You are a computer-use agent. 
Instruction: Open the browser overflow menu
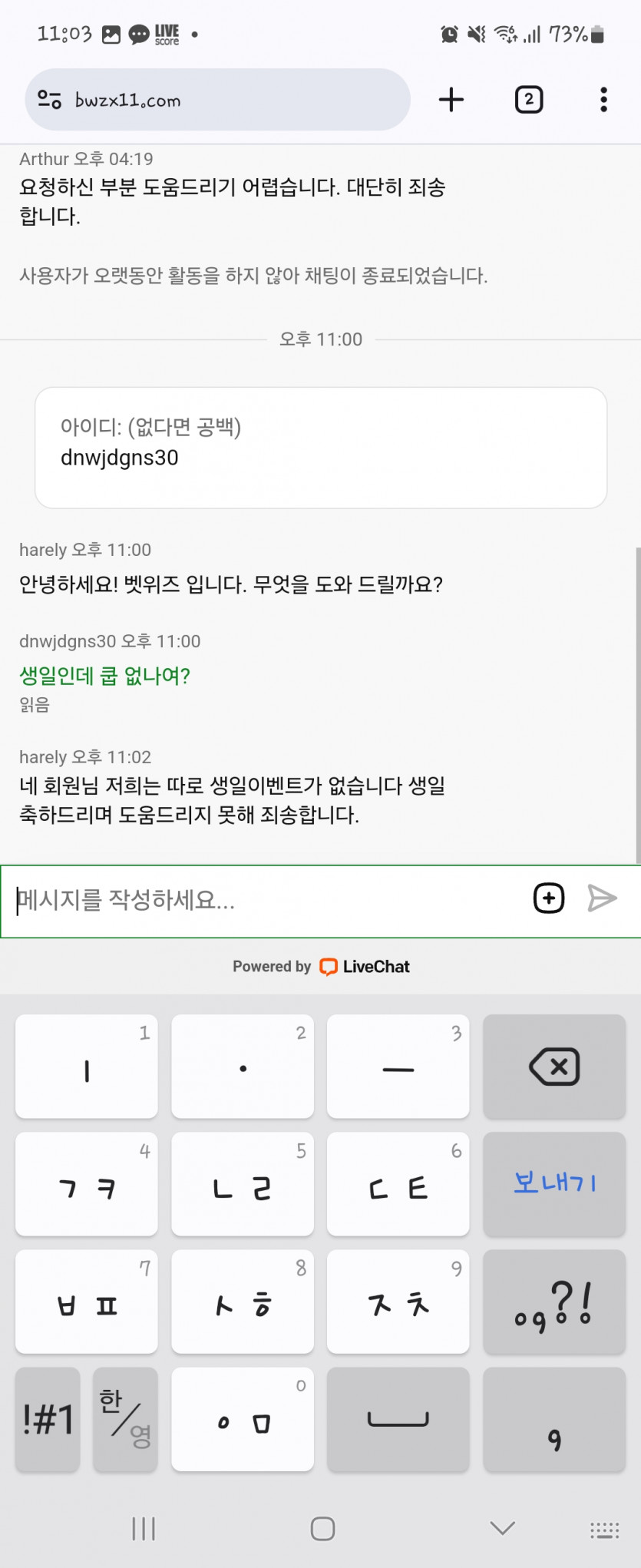point(604,100)
